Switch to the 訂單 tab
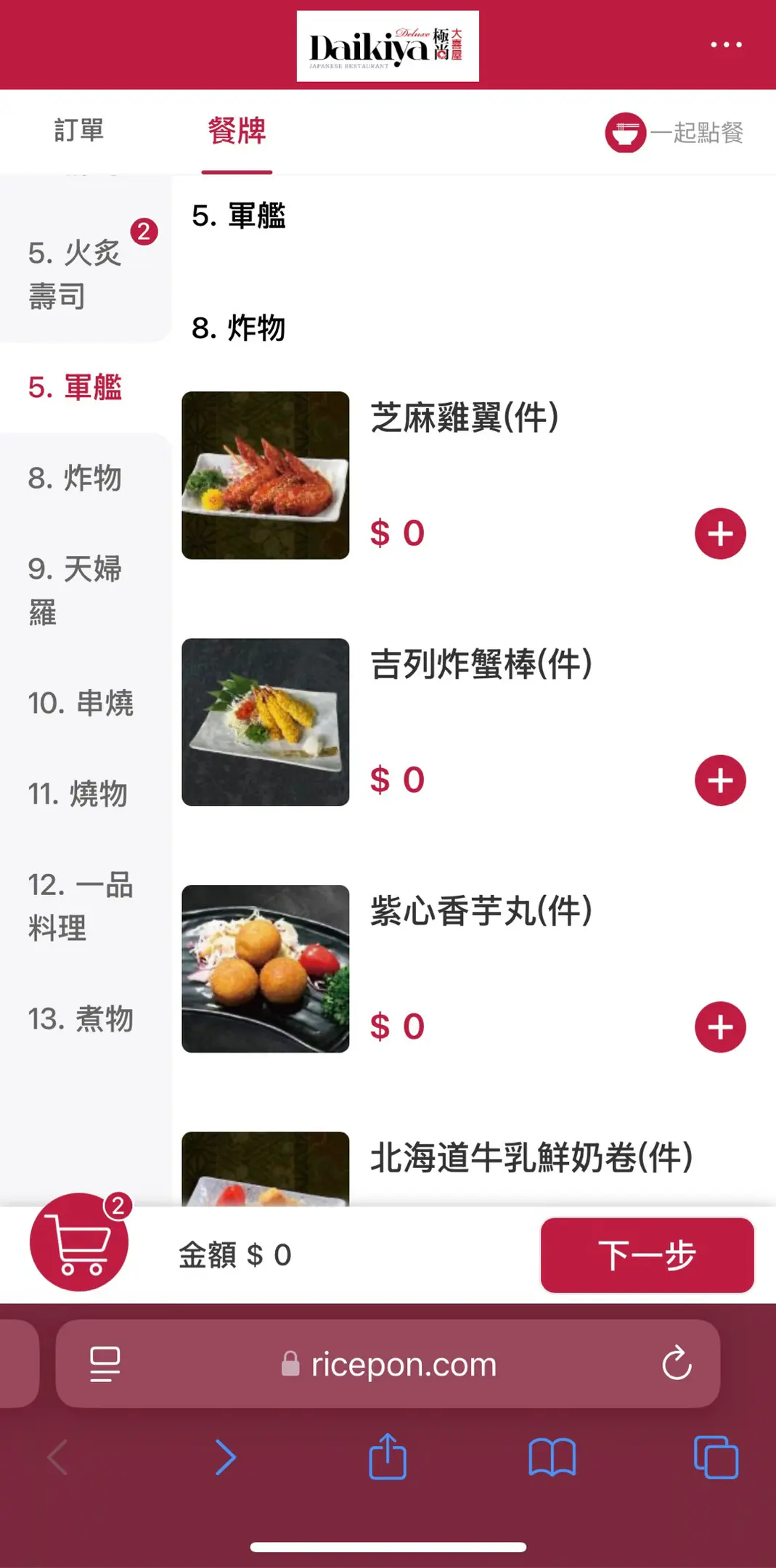 tap(79, 131)
